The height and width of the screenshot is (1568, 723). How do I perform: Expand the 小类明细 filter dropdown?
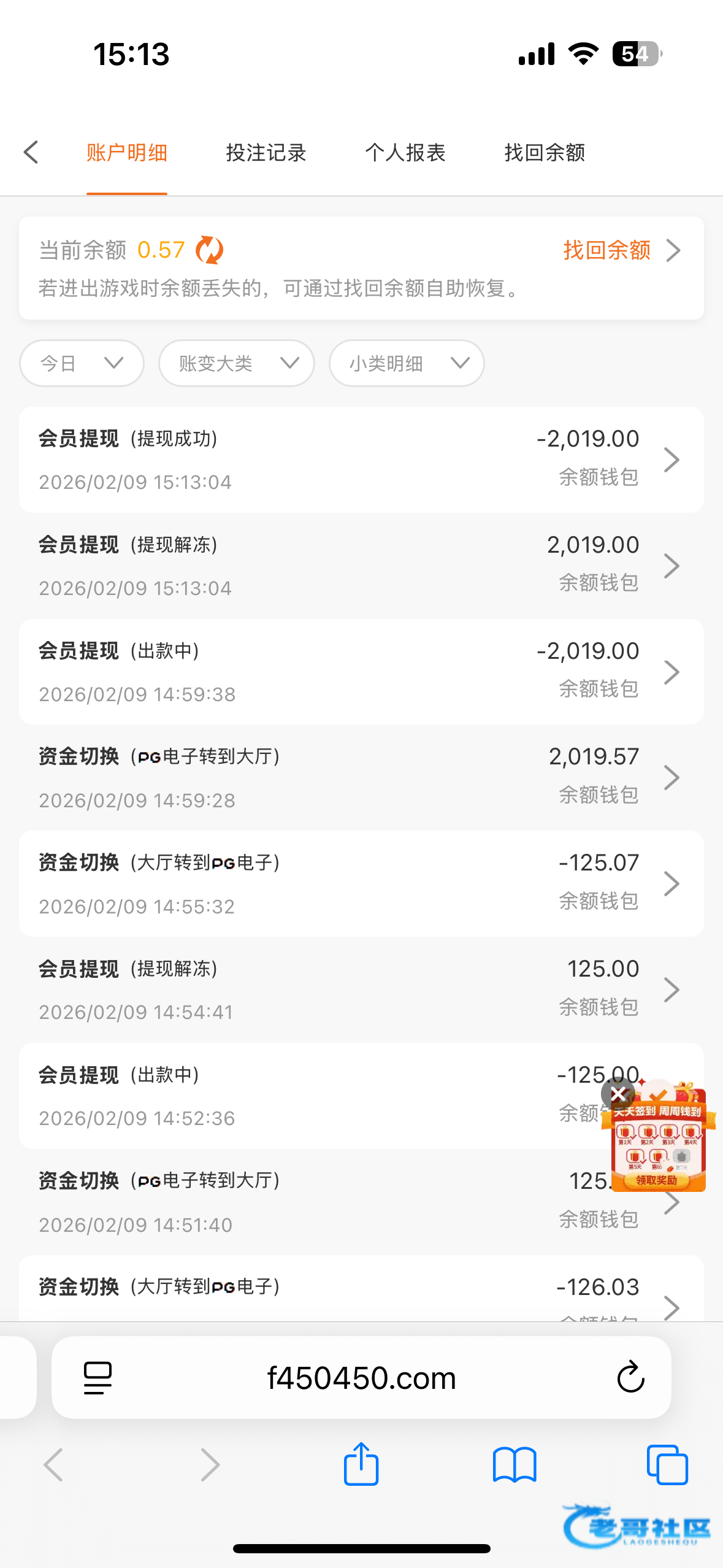pyautogui.click(x=406, y=363)
